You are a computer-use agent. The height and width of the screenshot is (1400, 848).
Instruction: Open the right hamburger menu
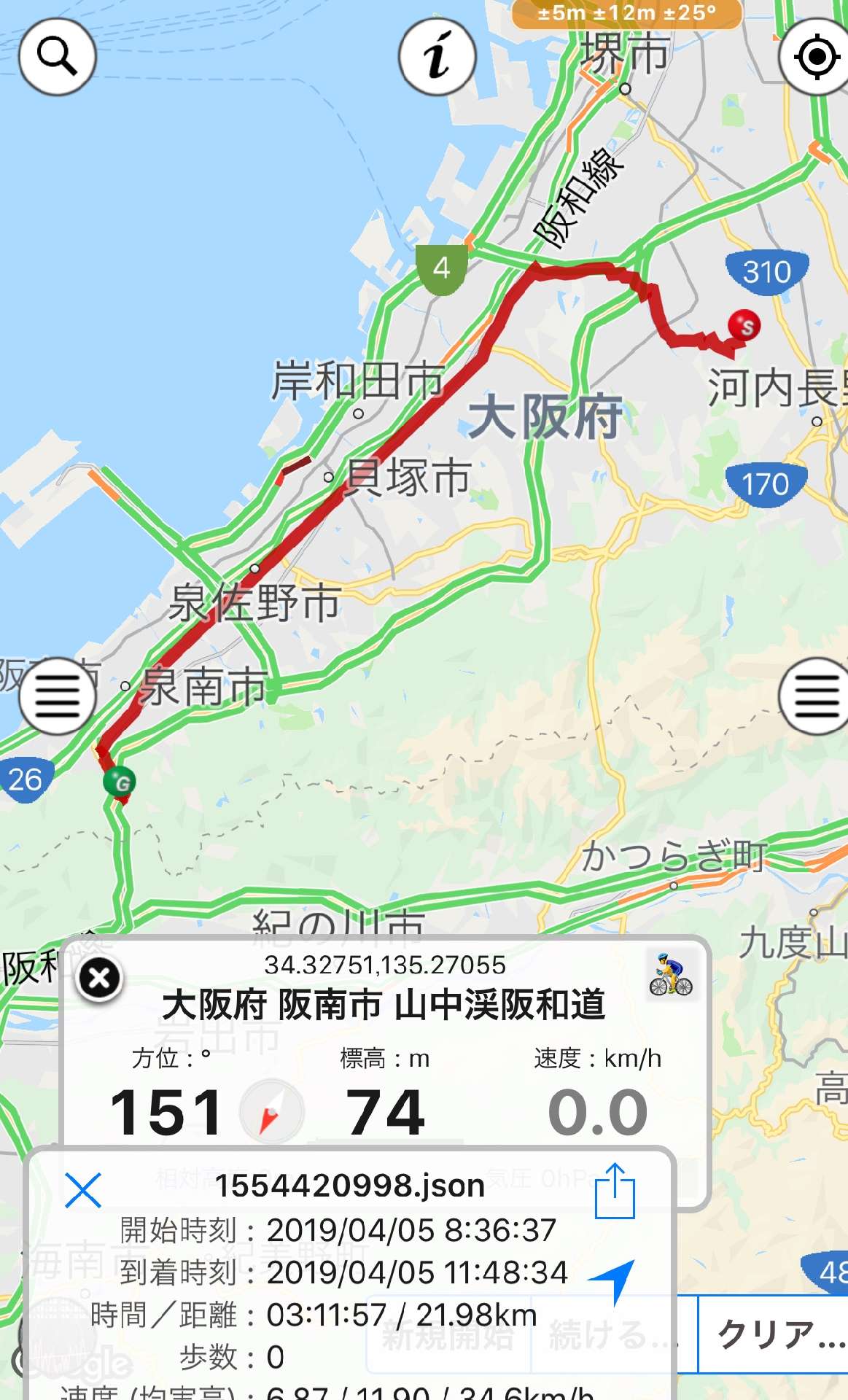816,696
